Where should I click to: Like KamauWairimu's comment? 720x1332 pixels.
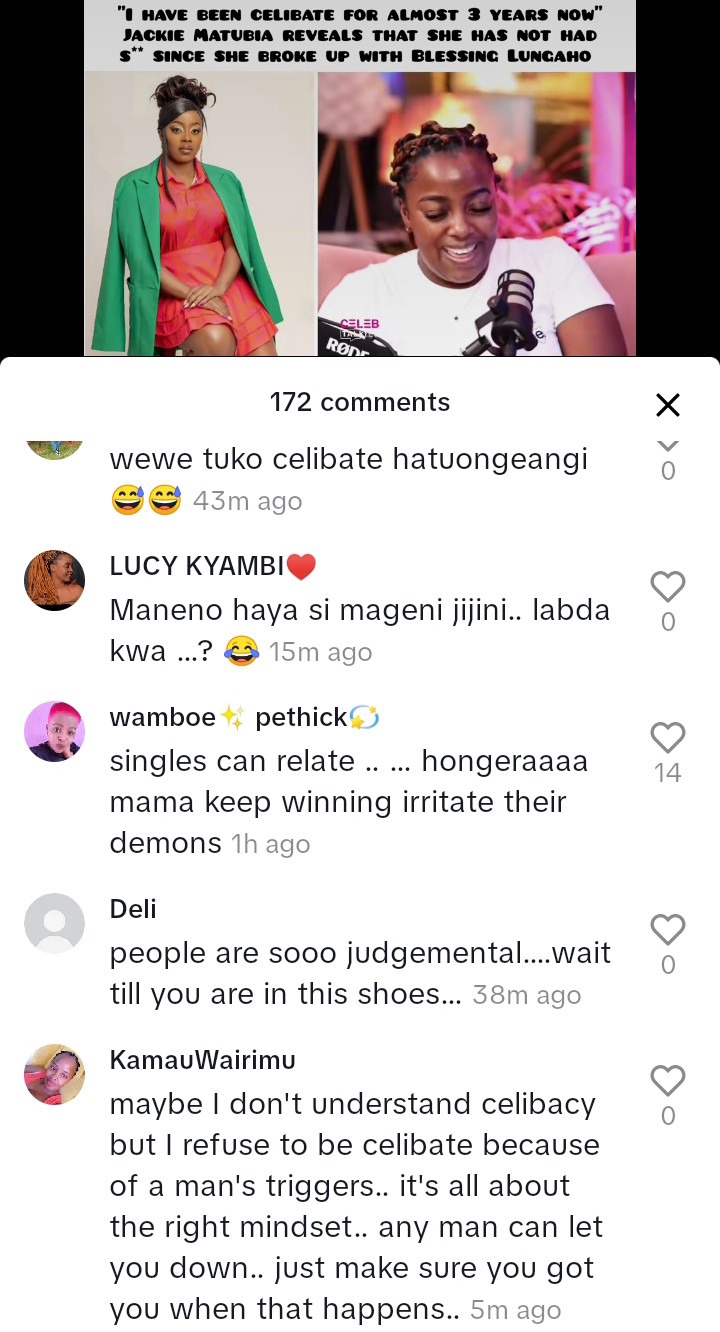pyautogui.click(x=667, y=1081)
